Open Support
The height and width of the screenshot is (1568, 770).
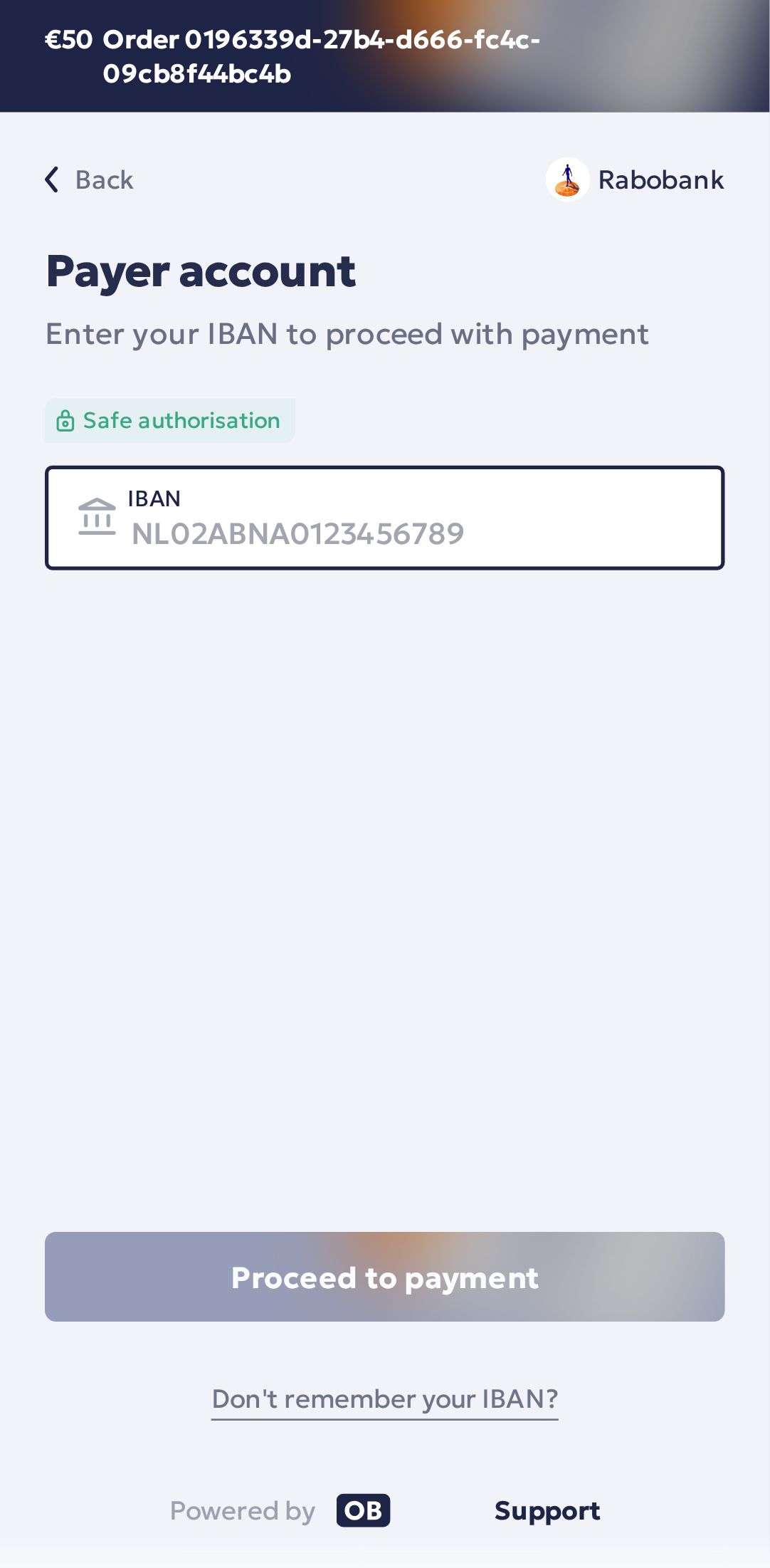tap(547, 1511)
